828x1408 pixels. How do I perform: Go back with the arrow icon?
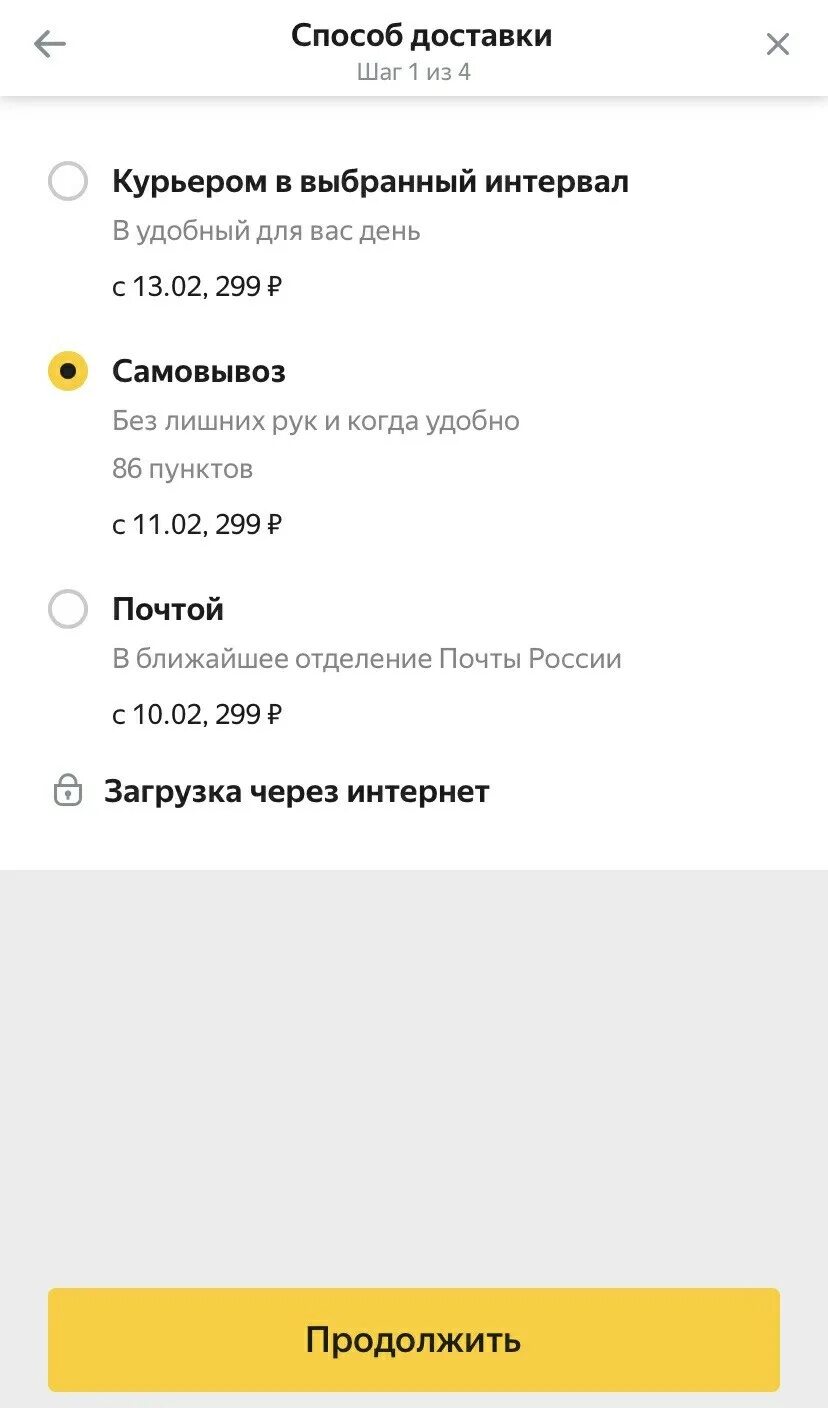click(49, 44)
